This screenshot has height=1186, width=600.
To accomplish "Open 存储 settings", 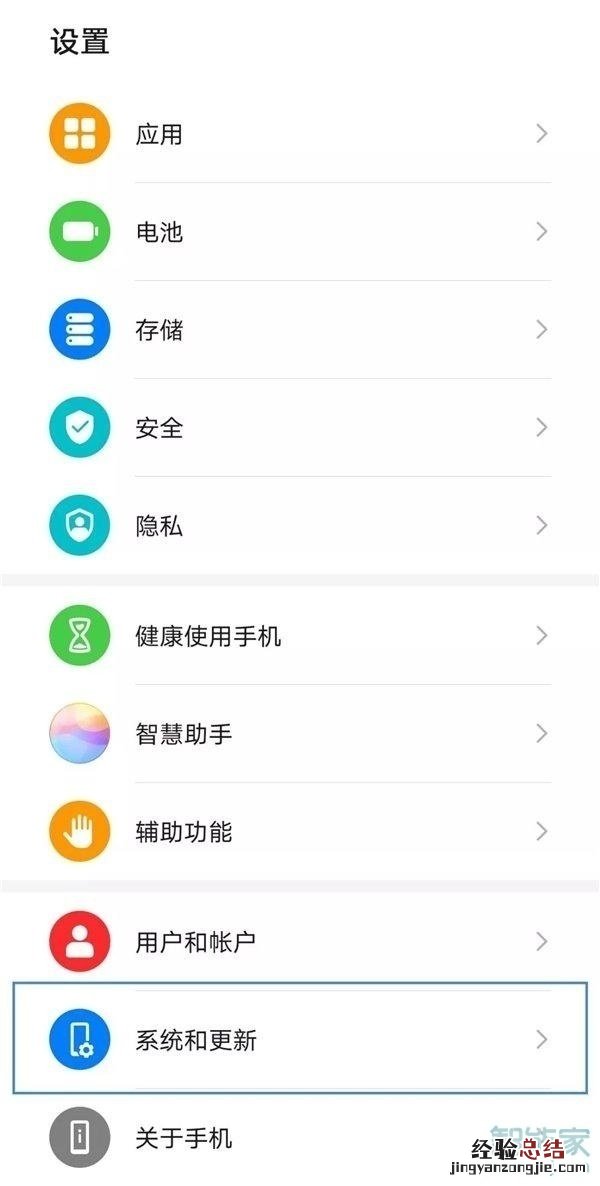I will (x=300, y=330).
